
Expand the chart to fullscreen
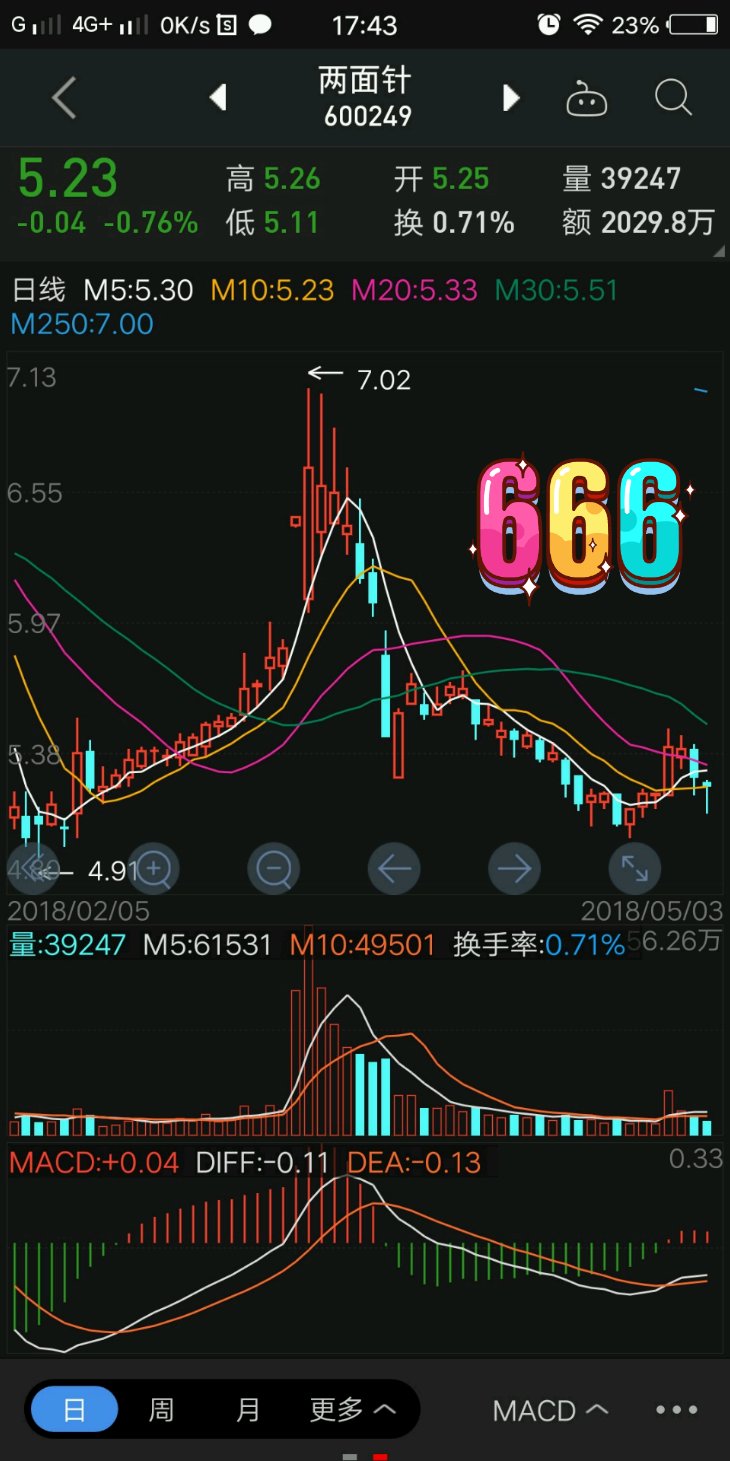click(634, 868)
